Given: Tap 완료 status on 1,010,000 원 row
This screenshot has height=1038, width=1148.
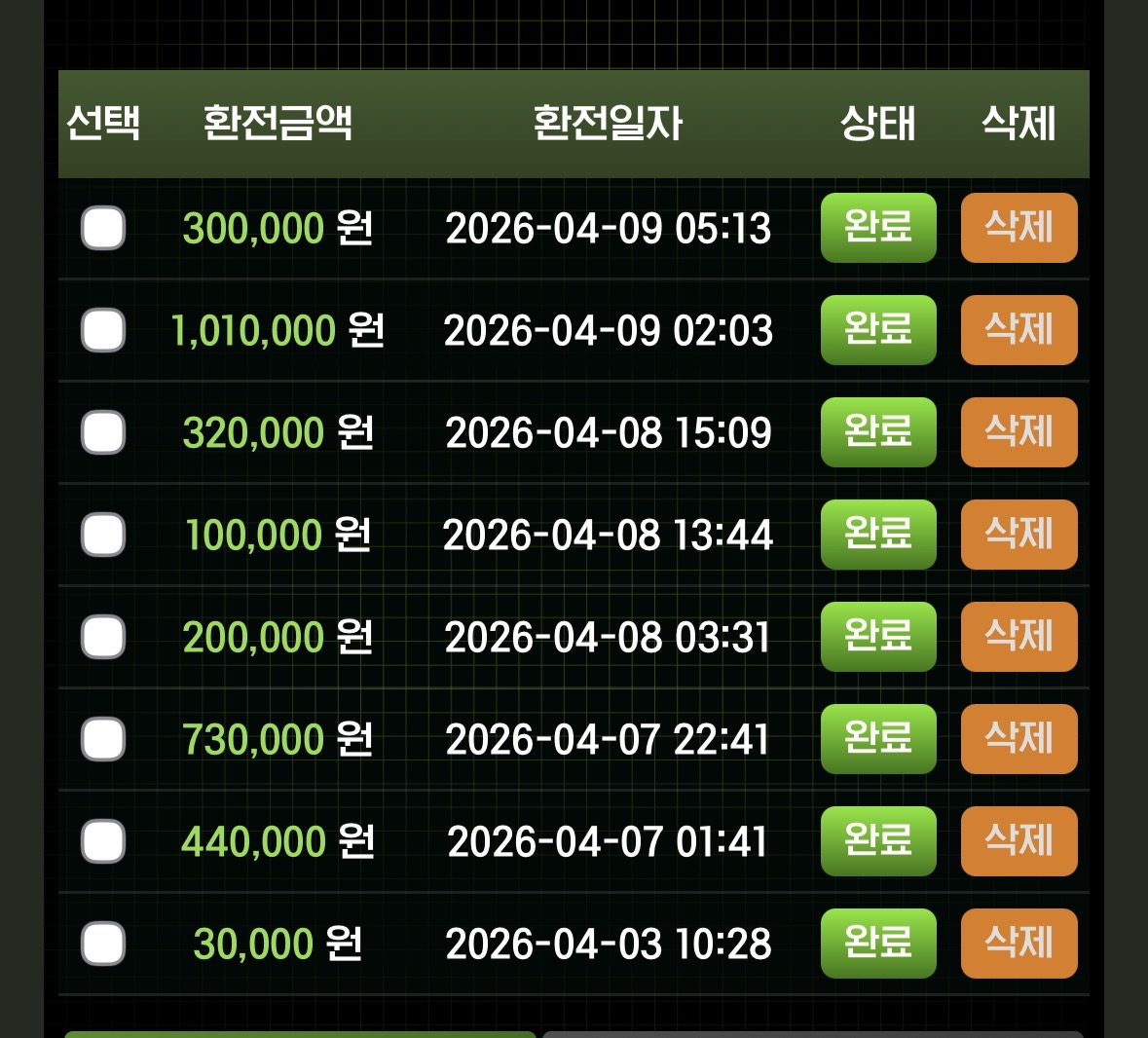Looking at the screenshot, I should tap(878, 330).
